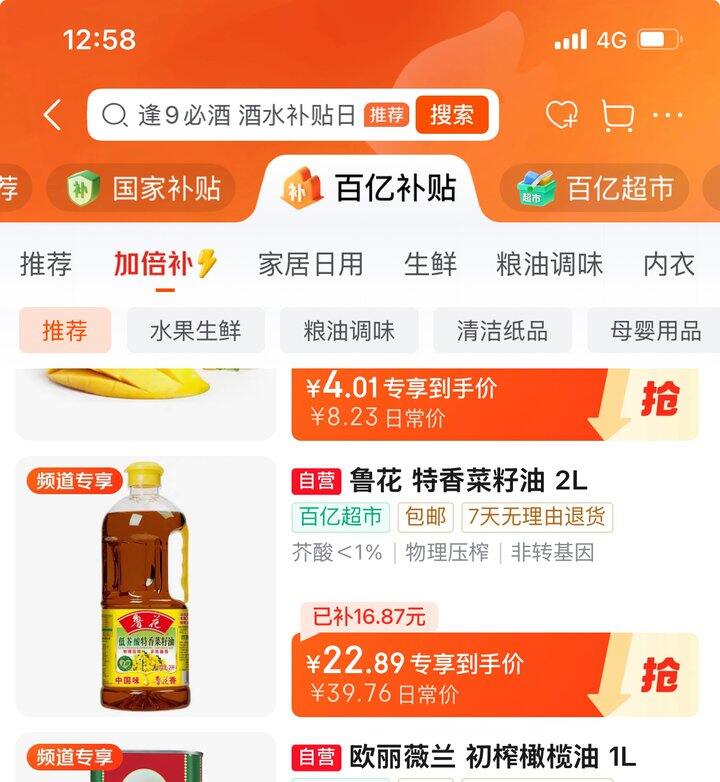The width and height of the screenshot is (720, 782).
Task: Grab the ¥4.01 deal with 抢
Action: tap(659, 402)
